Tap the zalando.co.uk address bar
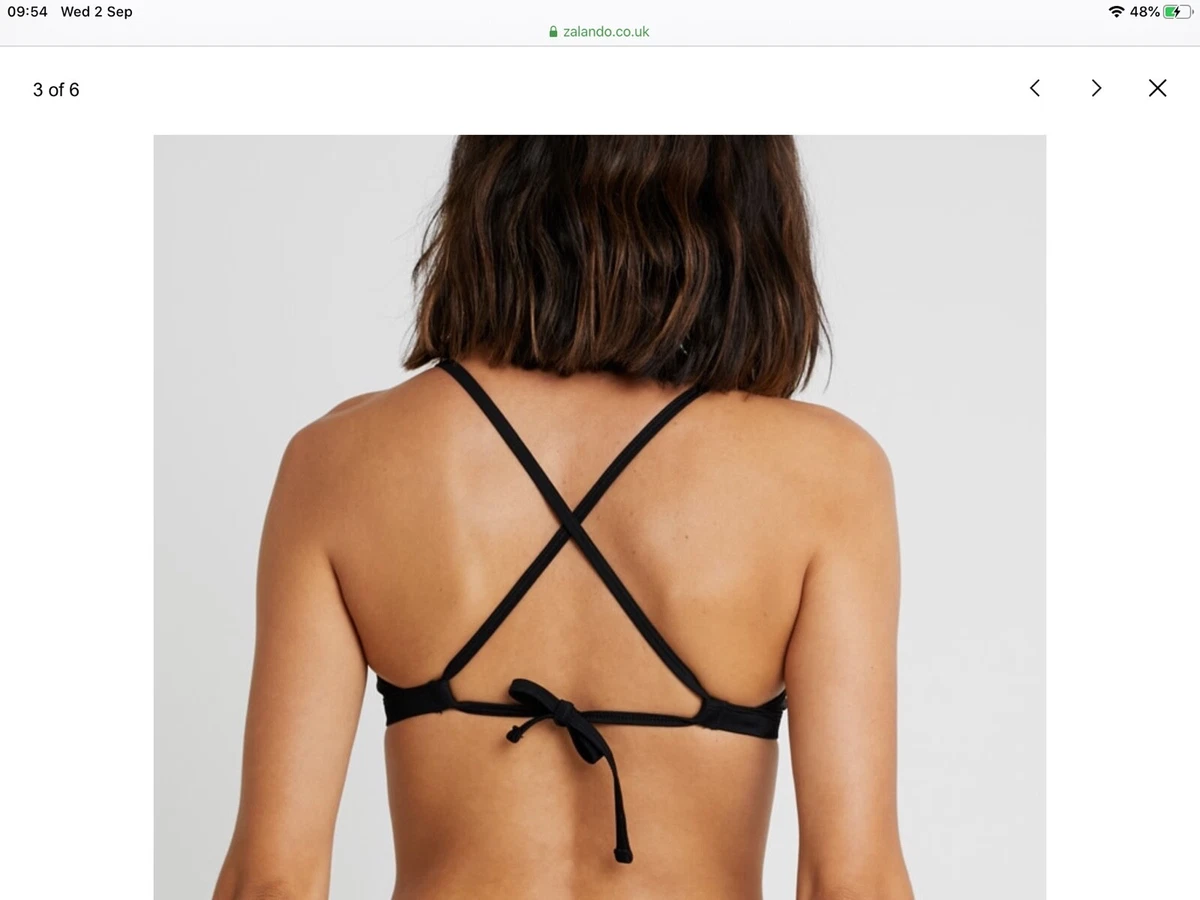The image size is (1200, 900). [x=600, y=32]
